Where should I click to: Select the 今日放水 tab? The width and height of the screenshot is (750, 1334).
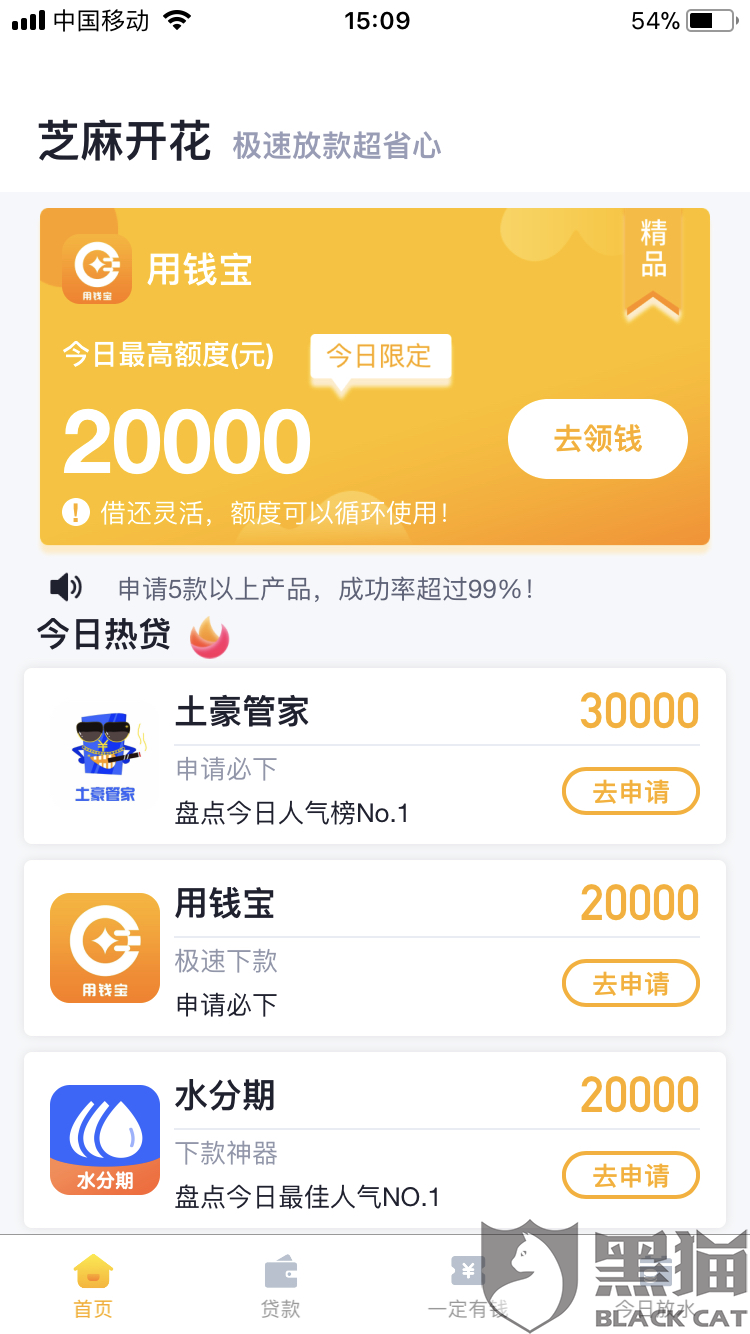click(655, 1286)
